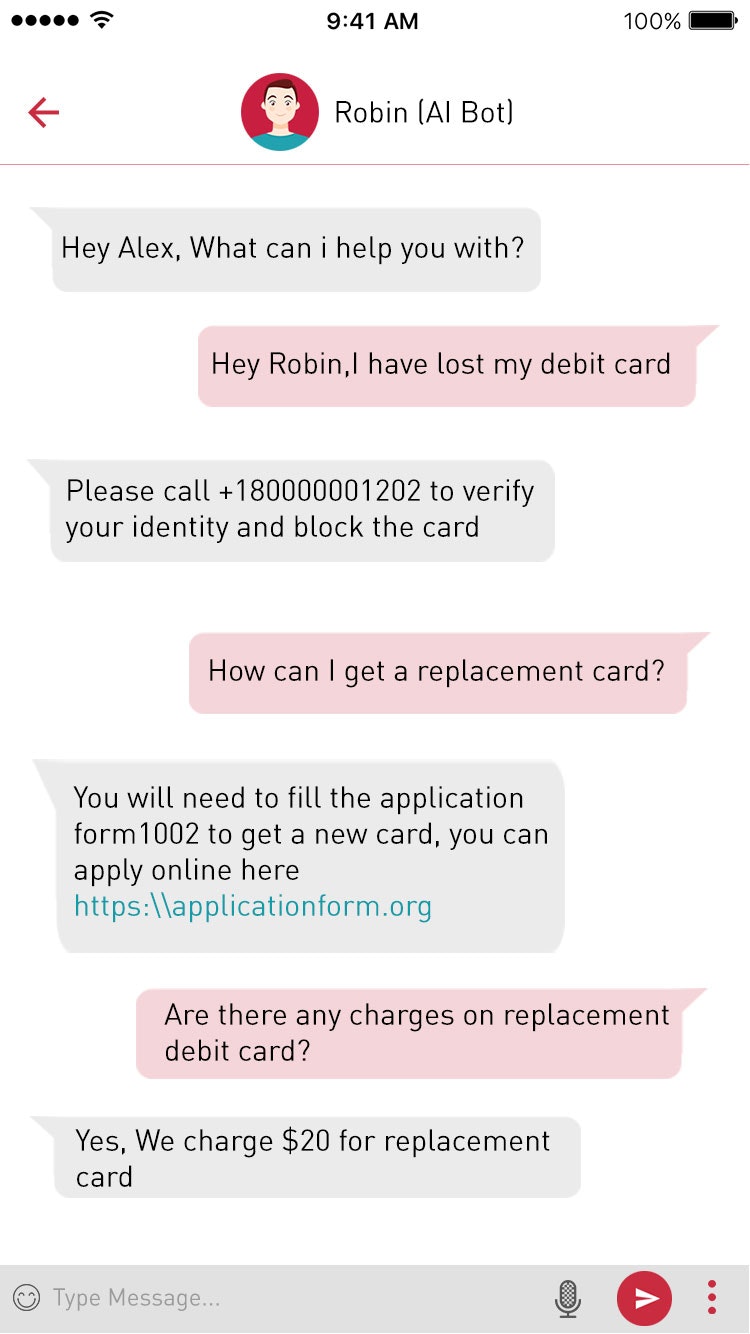Tap the back arrow to leave chat
Image resolution: width=750 pixels, height=1334 pixels.
tap(42, 113)
